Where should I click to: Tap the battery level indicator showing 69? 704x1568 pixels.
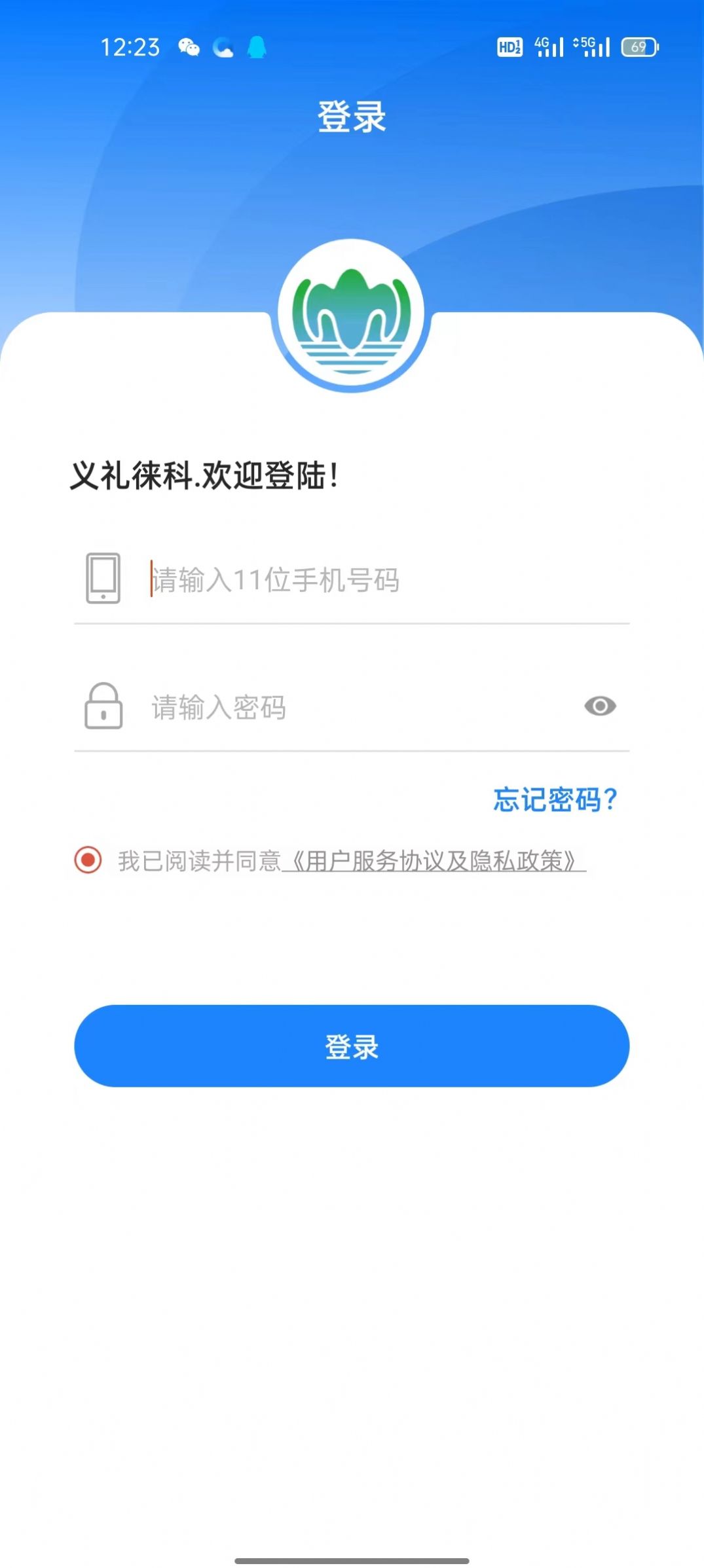point(638,47)
